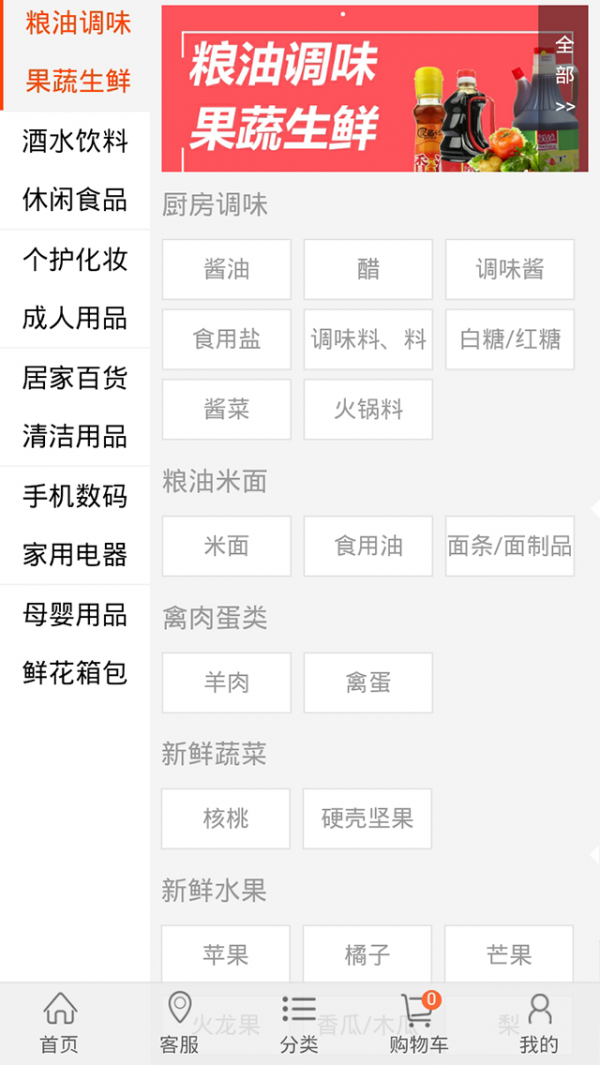Go to the 首页 tab
The image size is (600, 1065).
pyautogui.click(x=59, y=1024)
